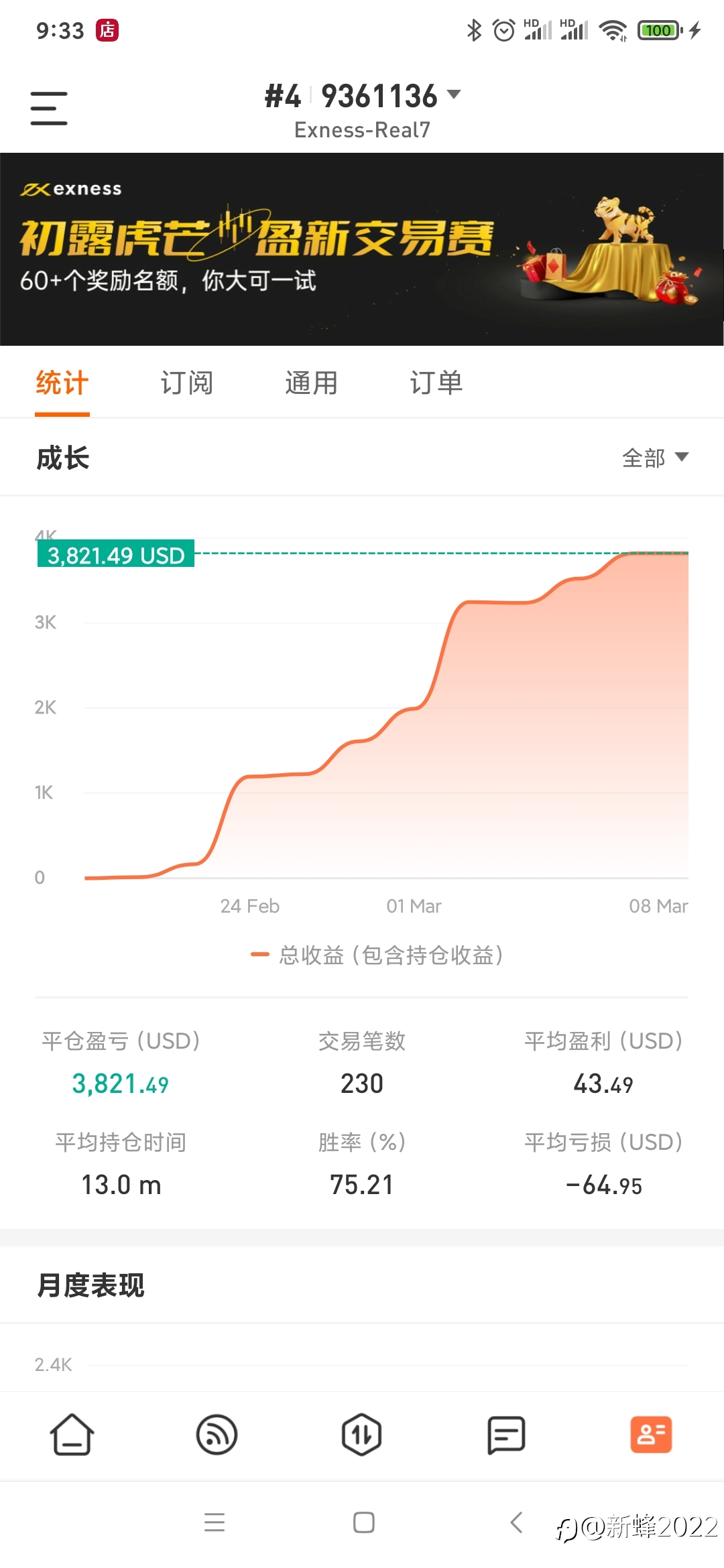The width and height of the screenshot is (724, 1568).
Task: Switch to the 通用 tab
Action: tap(311, 383)
